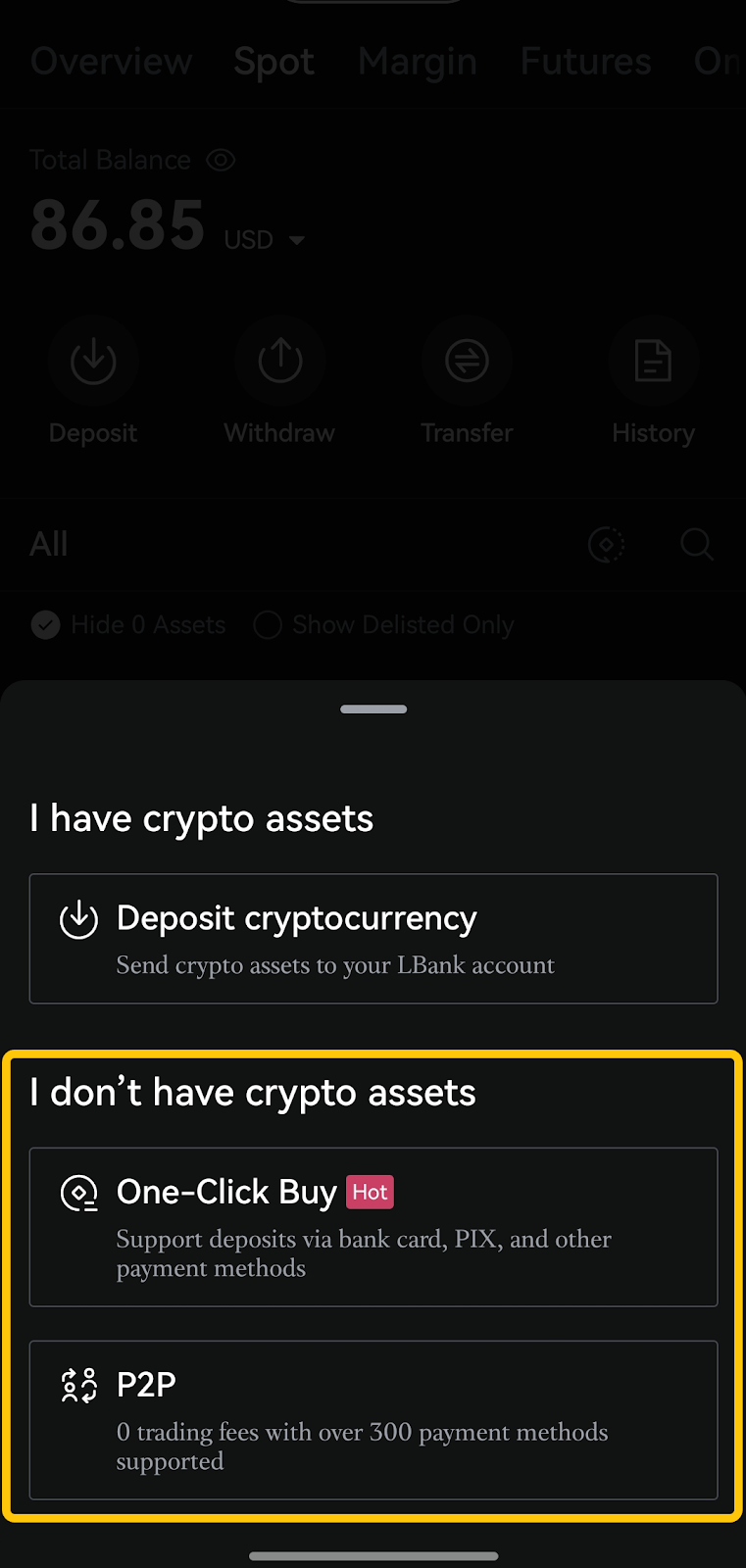Select Deposit cryptocurrency option
746x1568 pixels.
coord(373,939)
